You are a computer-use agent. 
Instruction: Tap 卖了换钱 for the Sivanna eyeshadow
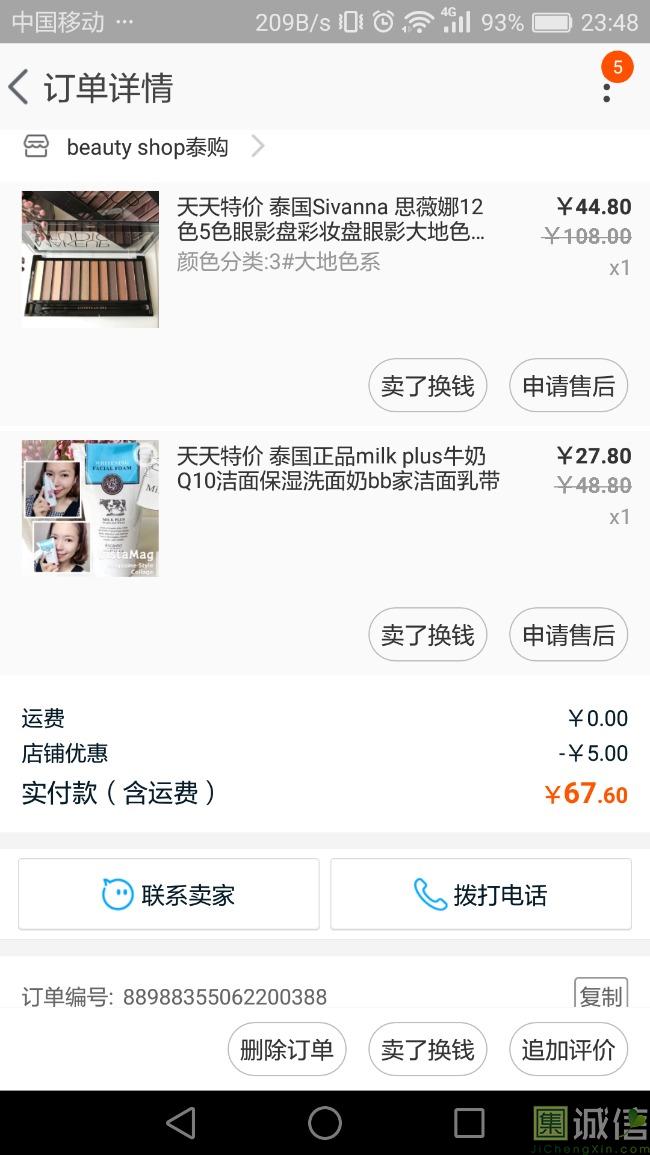pos(428,386)
